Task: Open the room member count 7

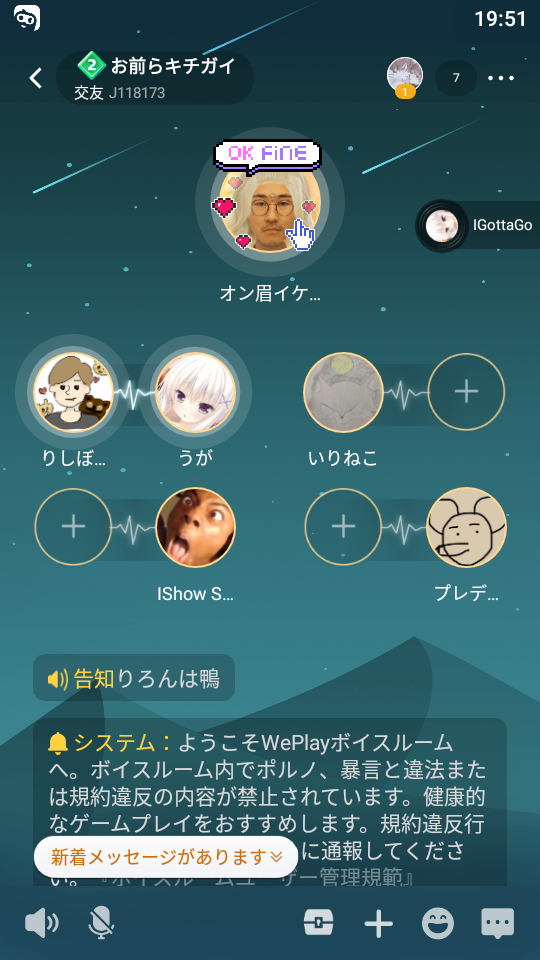Action: coord(456,78)
